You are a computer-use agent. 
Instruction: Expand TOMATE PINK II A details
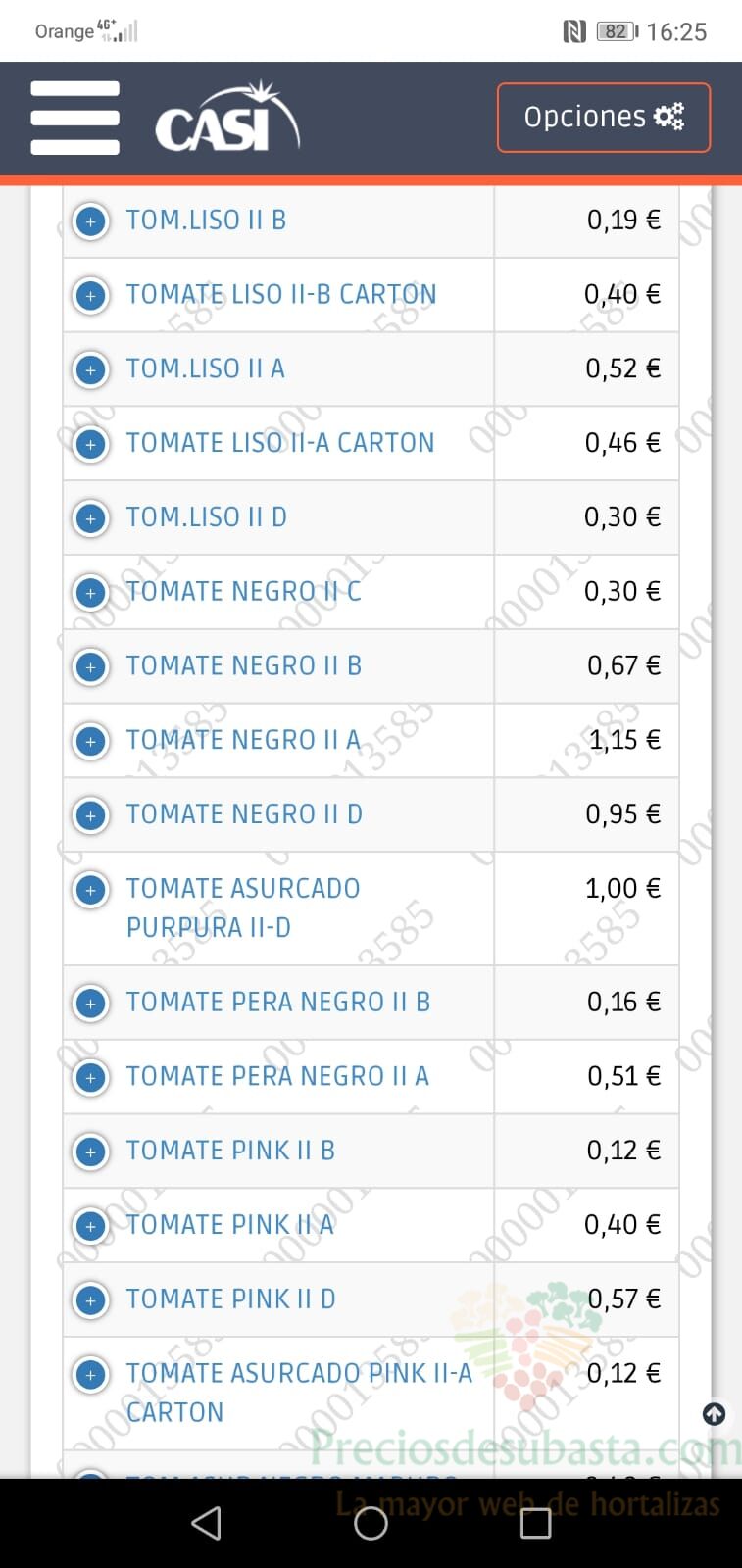point(91,1226)
